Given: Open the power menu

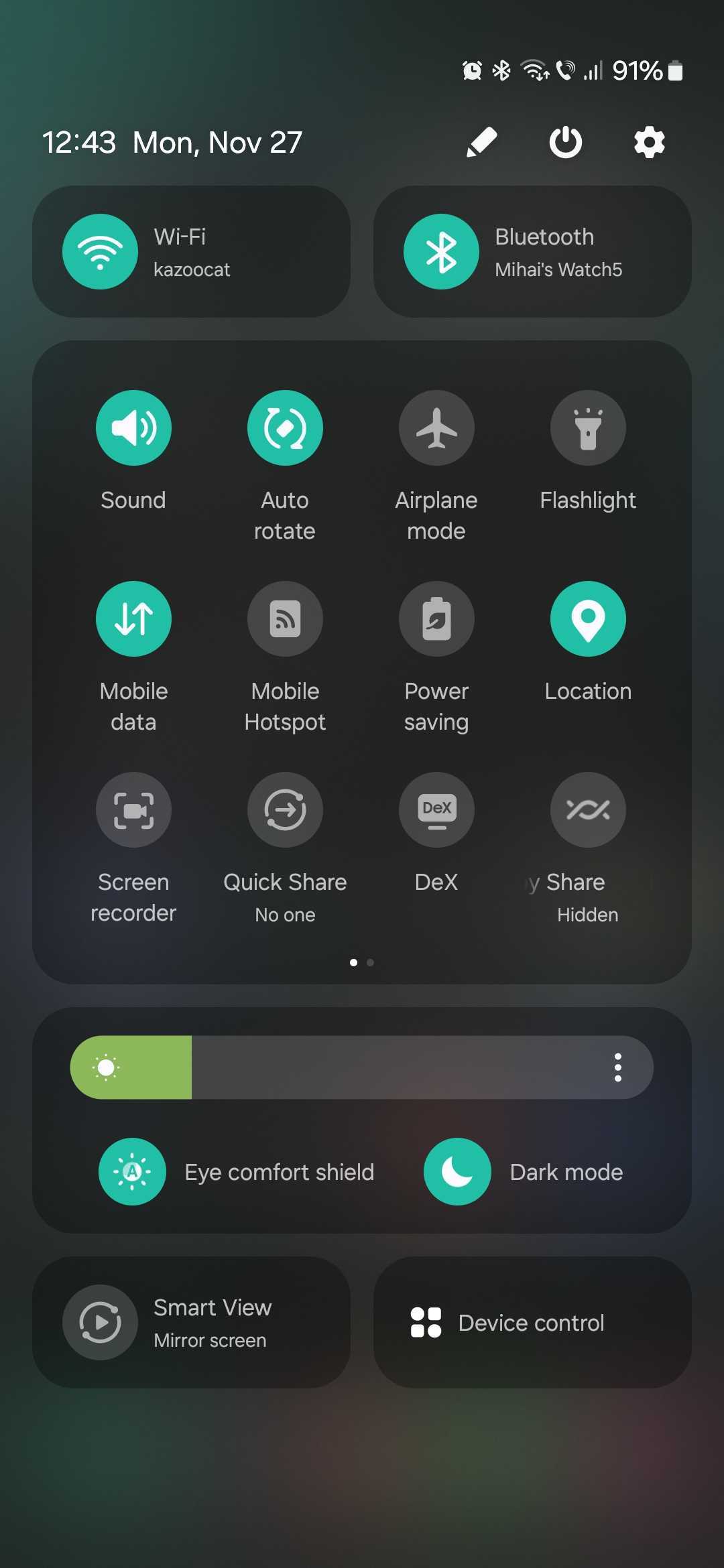Looking at the screenshot, I should 566,142.
